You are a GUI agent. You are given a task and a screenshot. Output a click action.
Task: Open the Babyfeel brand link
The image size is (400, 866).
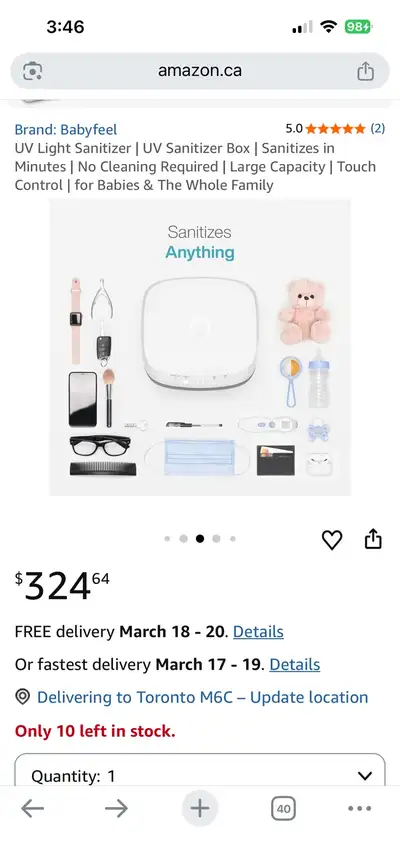point(66,130)
